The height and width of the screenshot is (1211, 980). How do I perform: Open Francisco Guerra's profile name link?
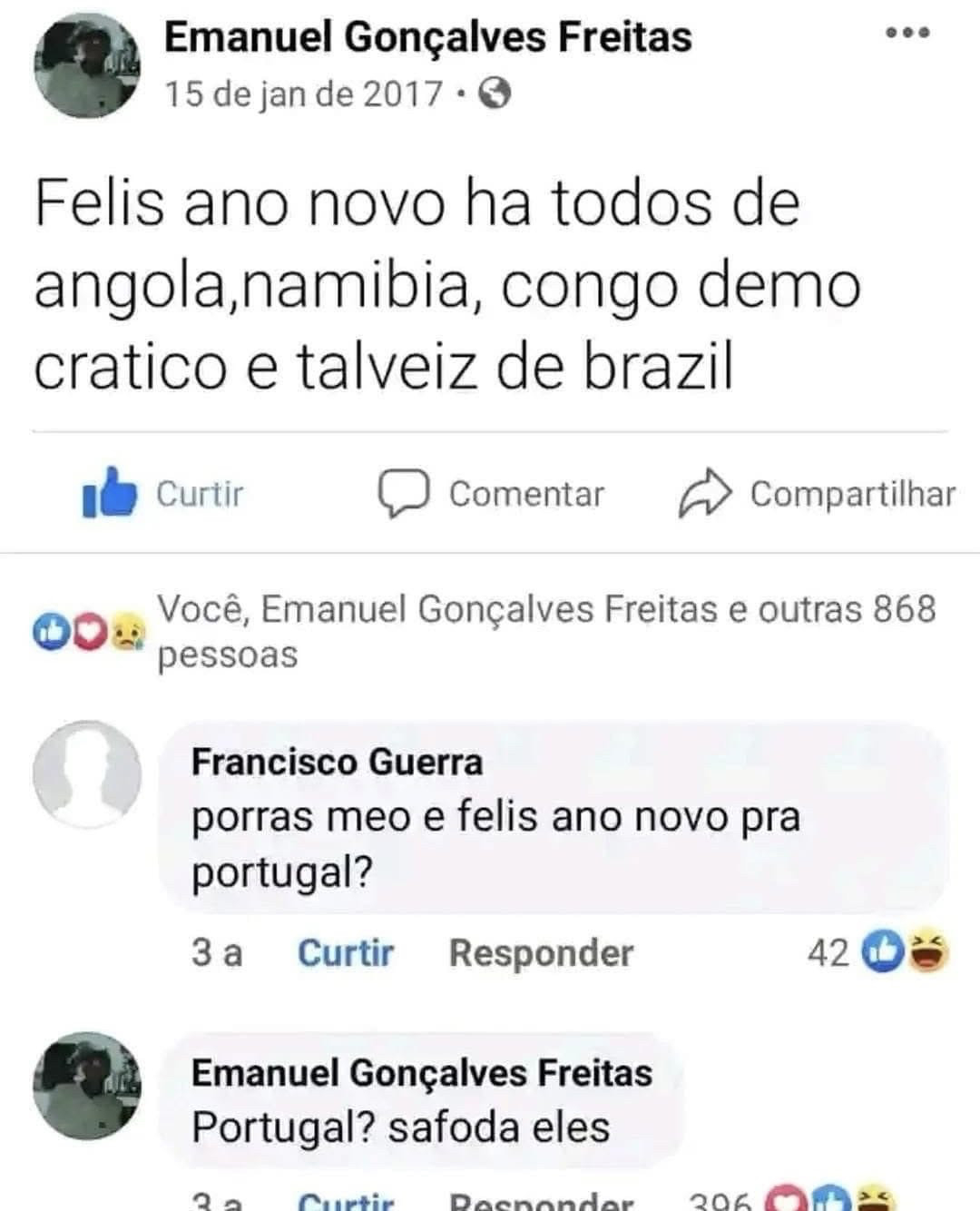(337, 762)
